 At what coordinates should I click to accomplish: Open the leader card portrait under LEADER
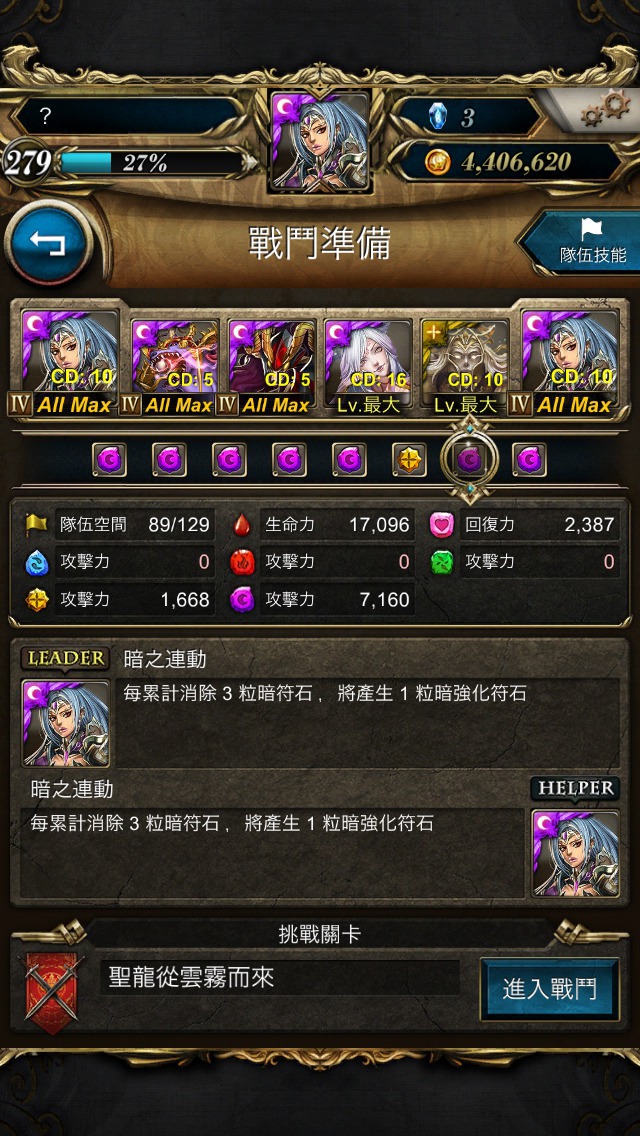pos(66,723)
